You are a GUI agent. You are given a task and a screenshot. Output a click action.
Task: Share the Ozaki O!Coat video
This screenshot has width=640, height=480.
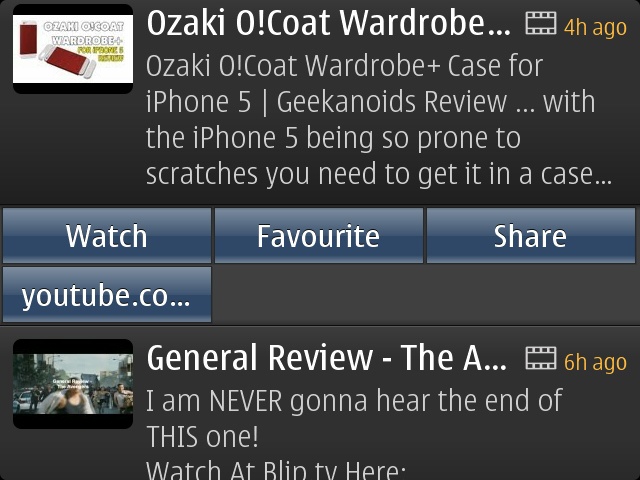(x=530, y=236)
